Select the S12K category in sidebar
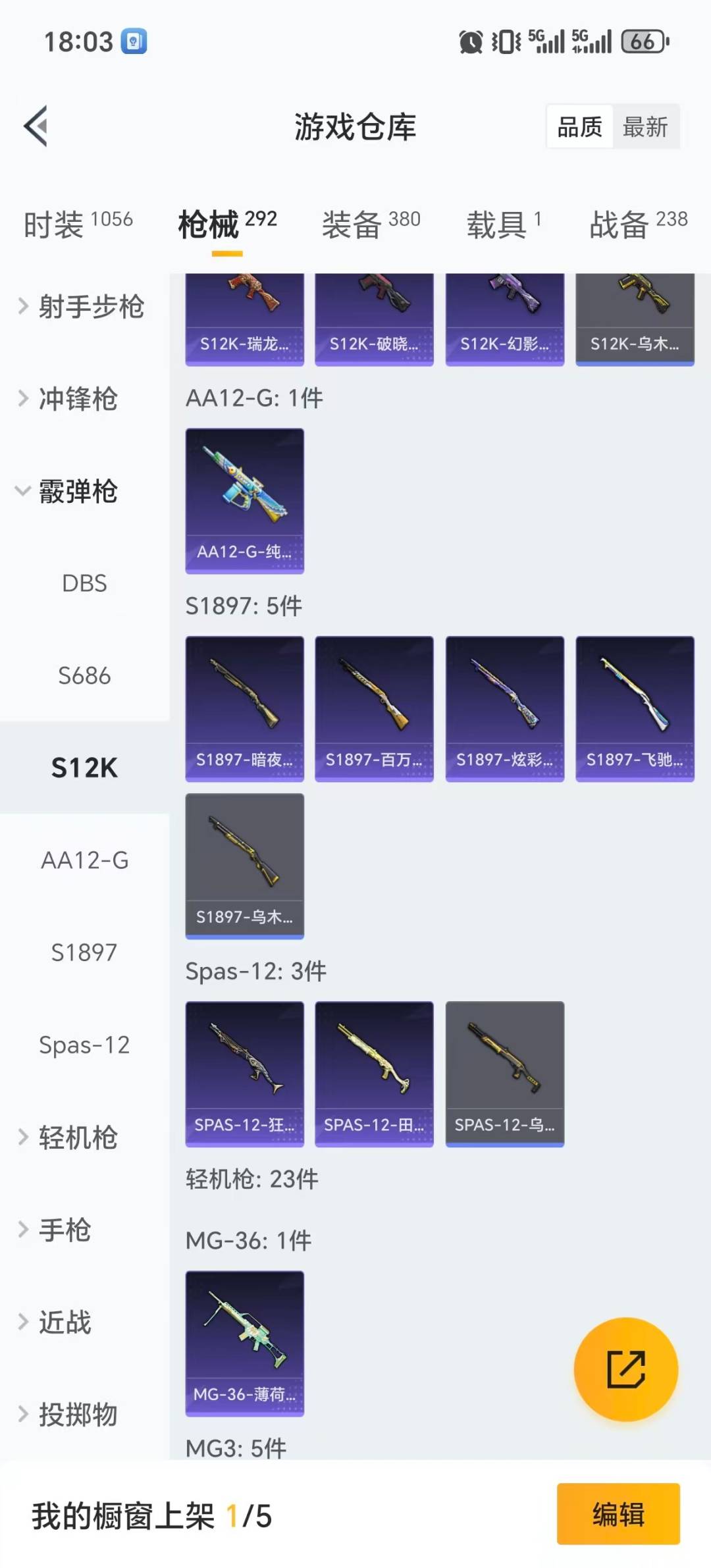711x1568 pixels. [x=84, y=768]
